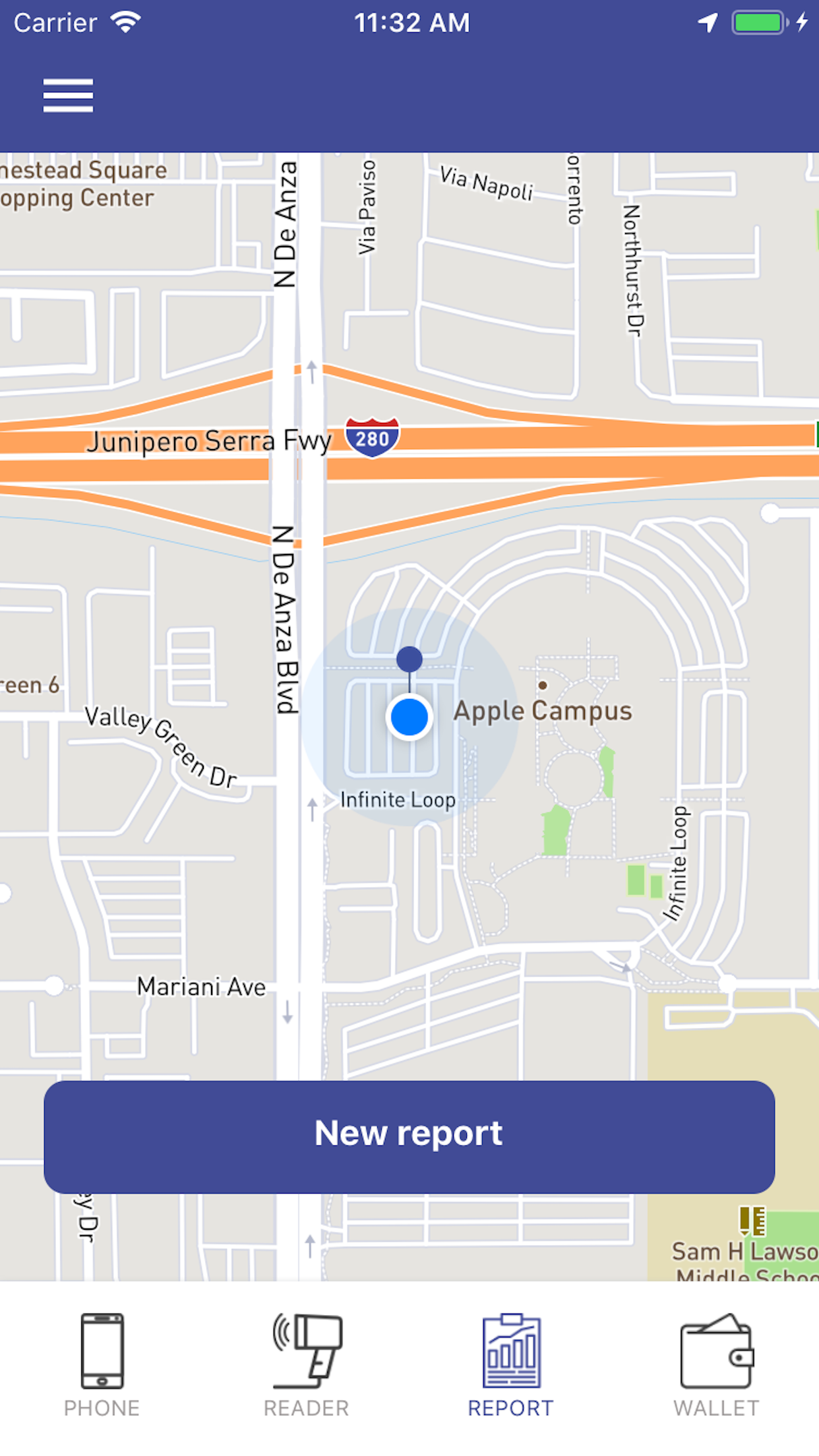Tap the blue current location dot
The height and width of the screenshot is (1456, 819).
coord(409,717)
